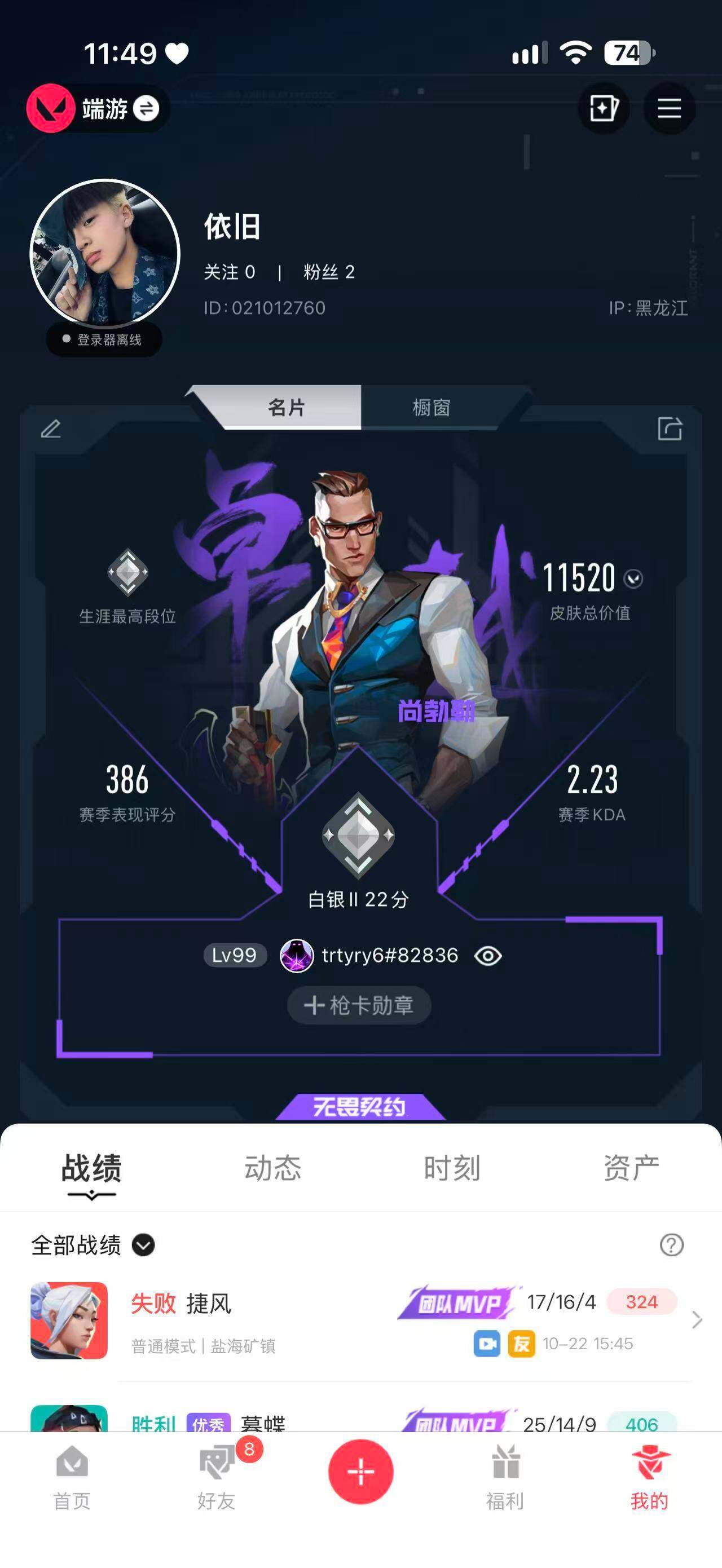Viewport: 722px width, 1568px height.
Task: Open the 时刻 tab
Action: pos(452,1168)
